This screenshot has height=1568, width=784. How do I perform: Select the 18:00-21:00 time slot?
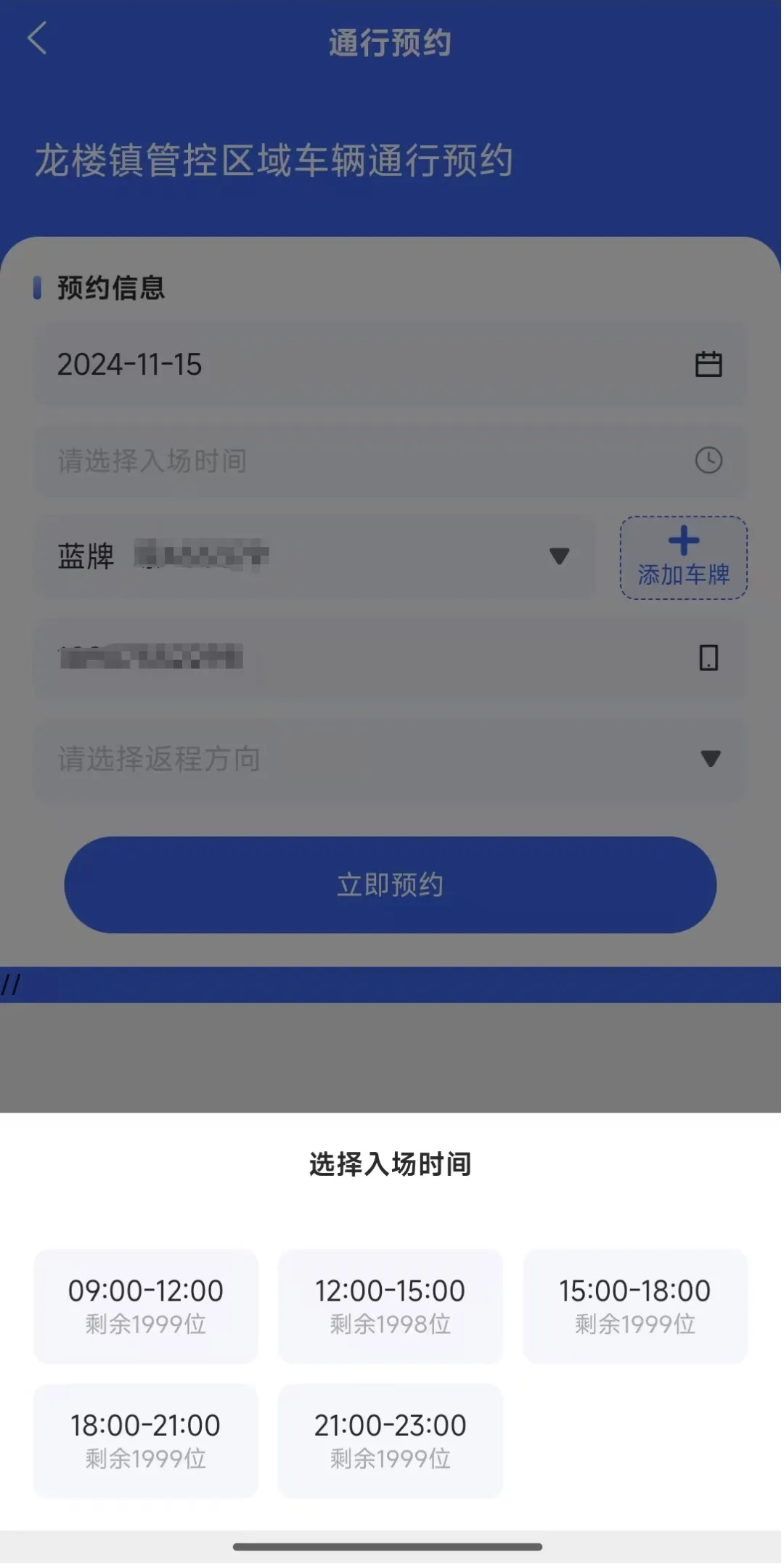(145, 1439)
